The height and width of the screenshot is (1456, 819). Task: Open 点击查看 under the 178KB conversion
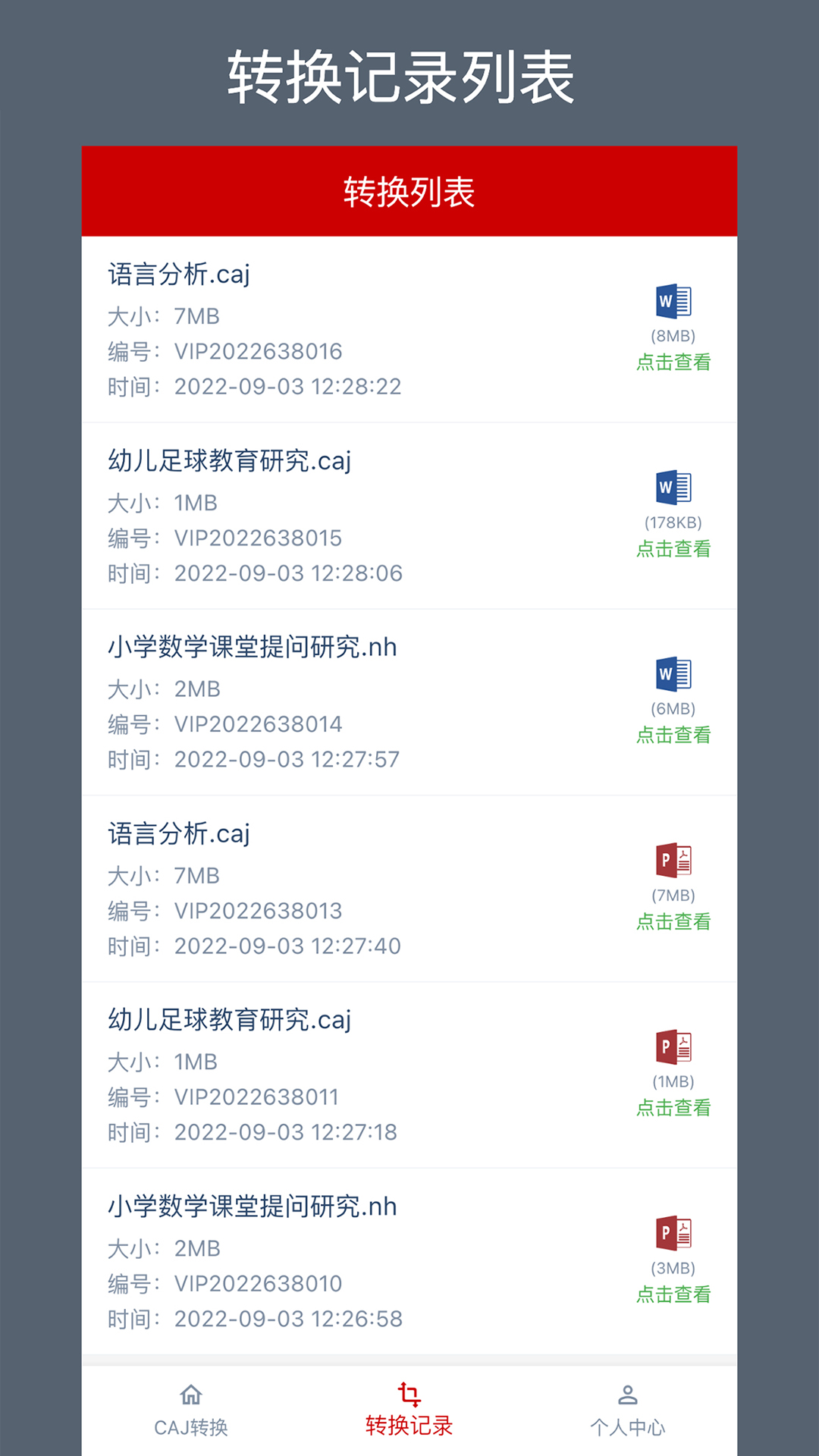point(674,549)
